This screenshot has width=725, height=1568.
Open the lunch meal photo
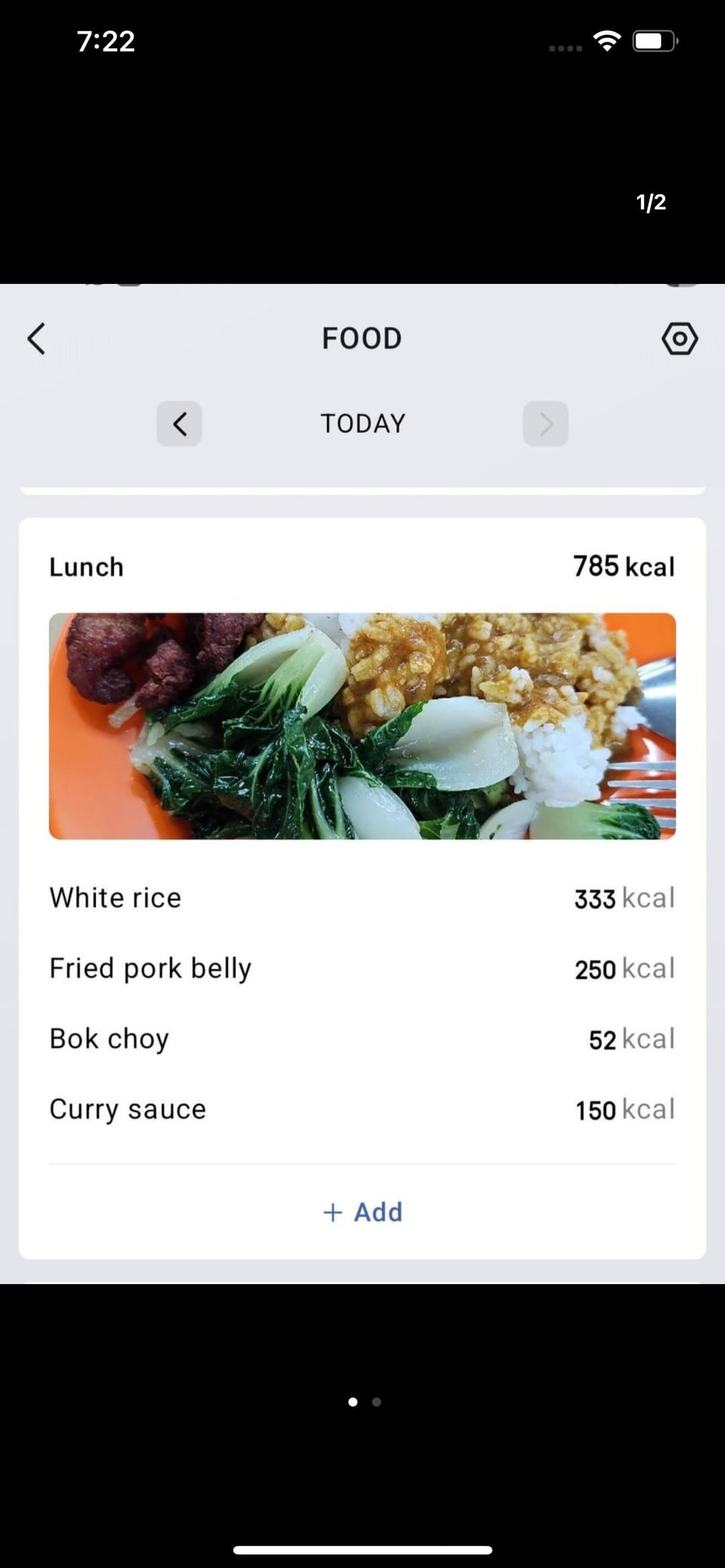[x=362, y=726]
